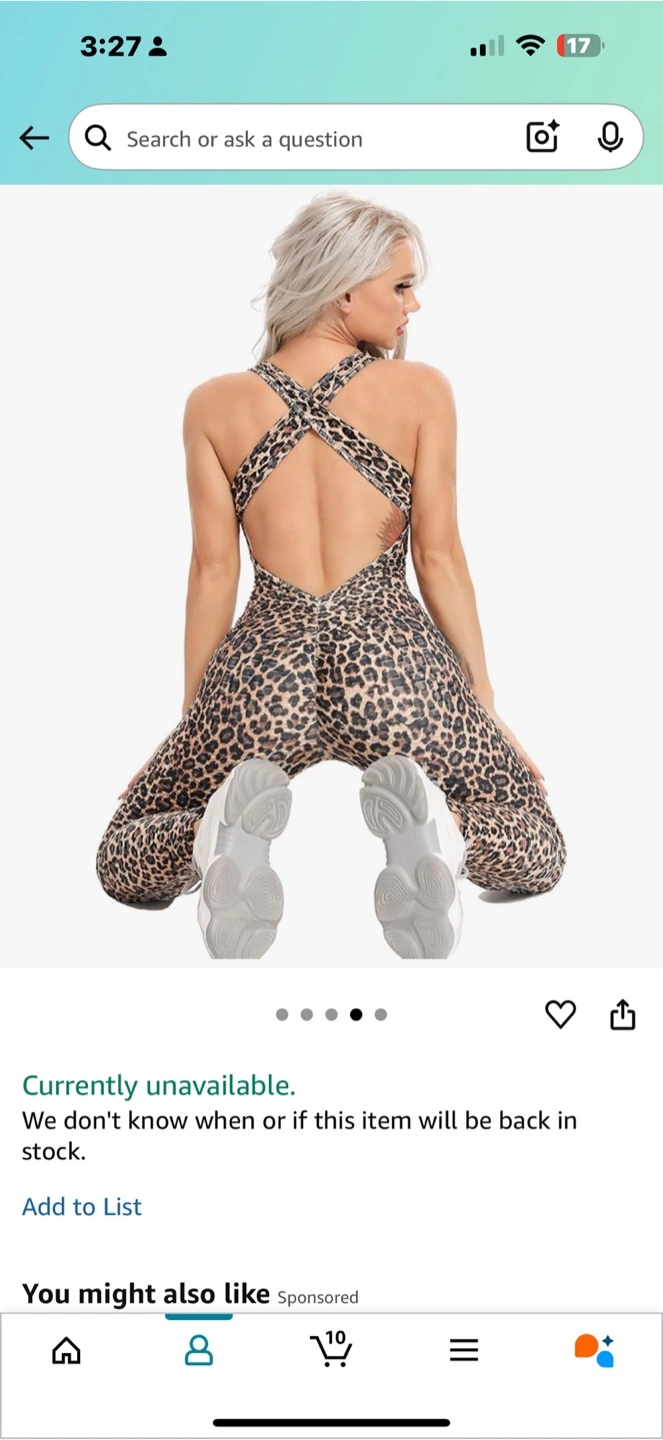Open the product image full screen

pos(331,575)
